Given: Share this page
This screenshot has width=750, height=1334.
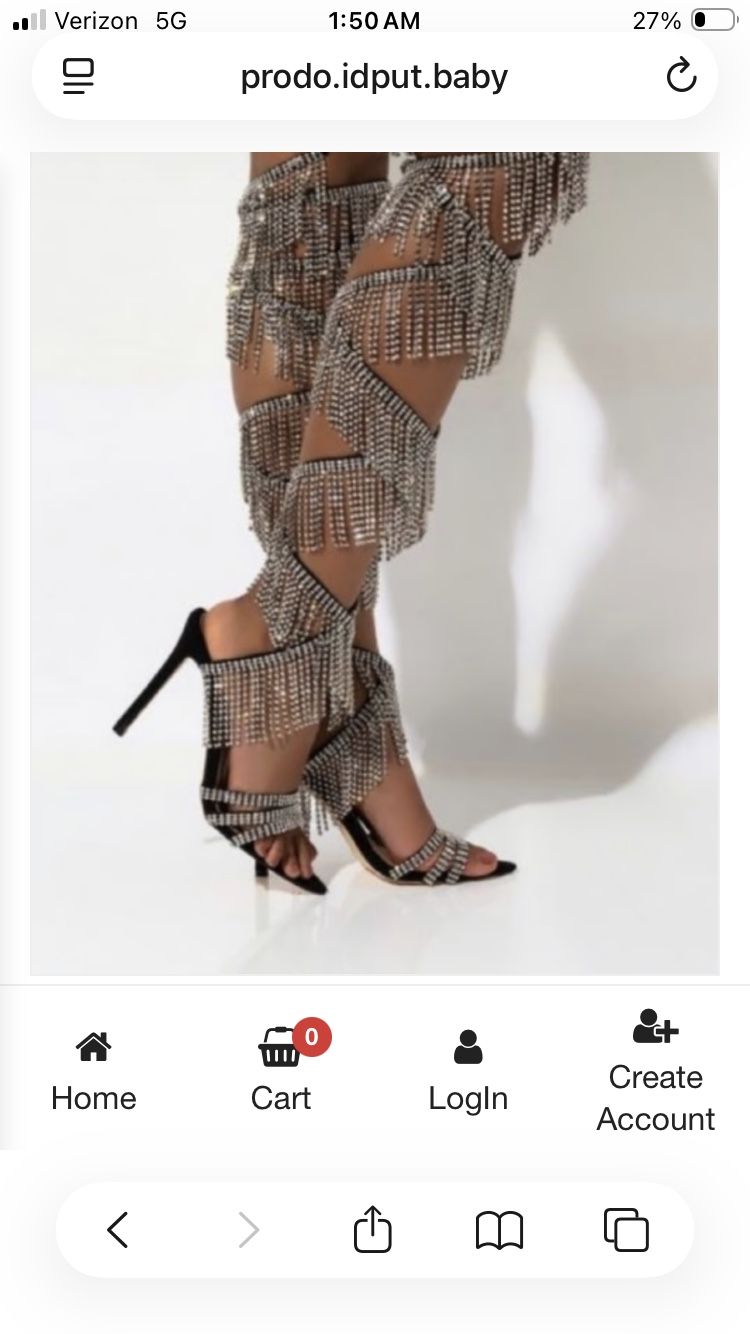Looking at the screenshot, I should [x=373, y=1229].
